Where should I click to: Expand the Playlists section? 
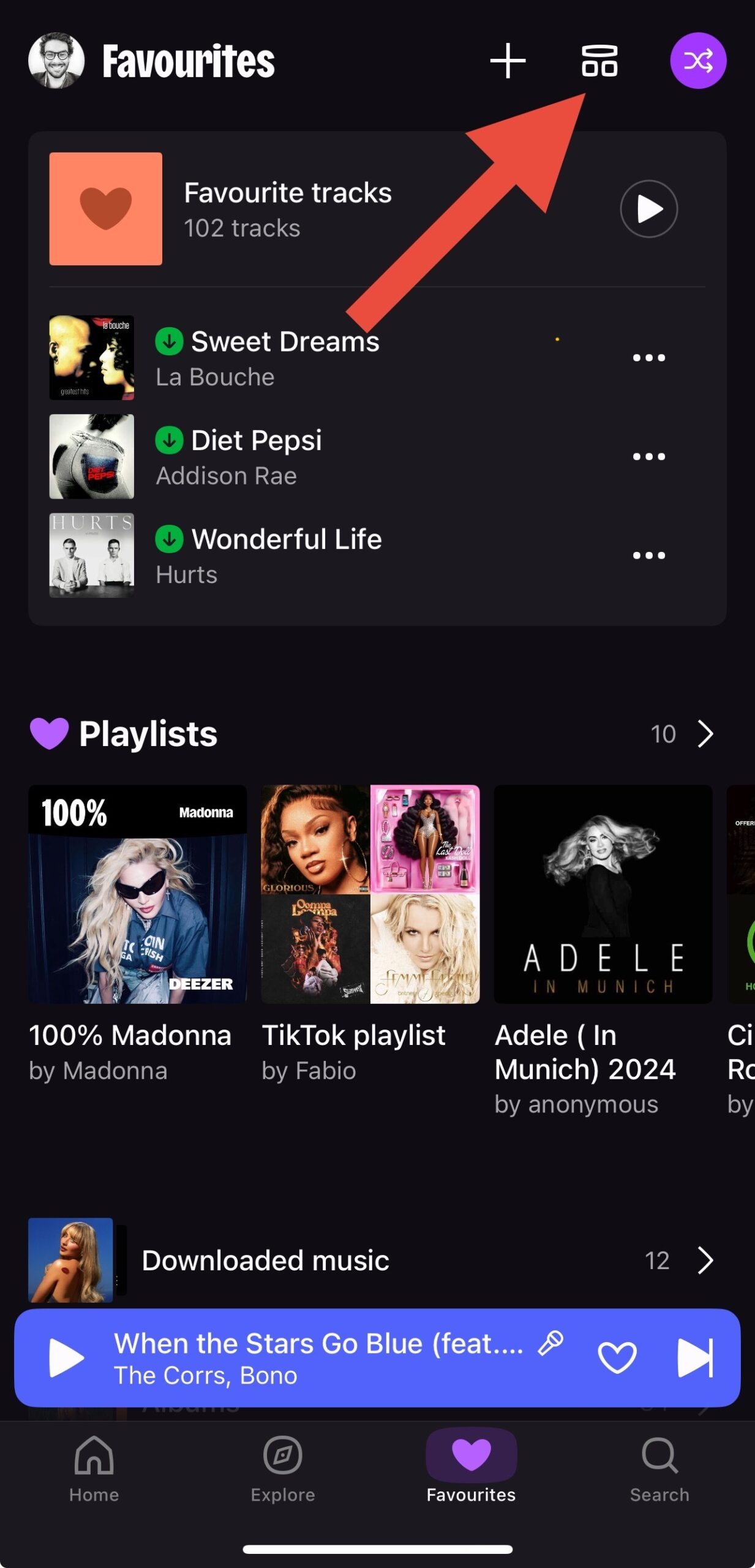coord(705,734)
